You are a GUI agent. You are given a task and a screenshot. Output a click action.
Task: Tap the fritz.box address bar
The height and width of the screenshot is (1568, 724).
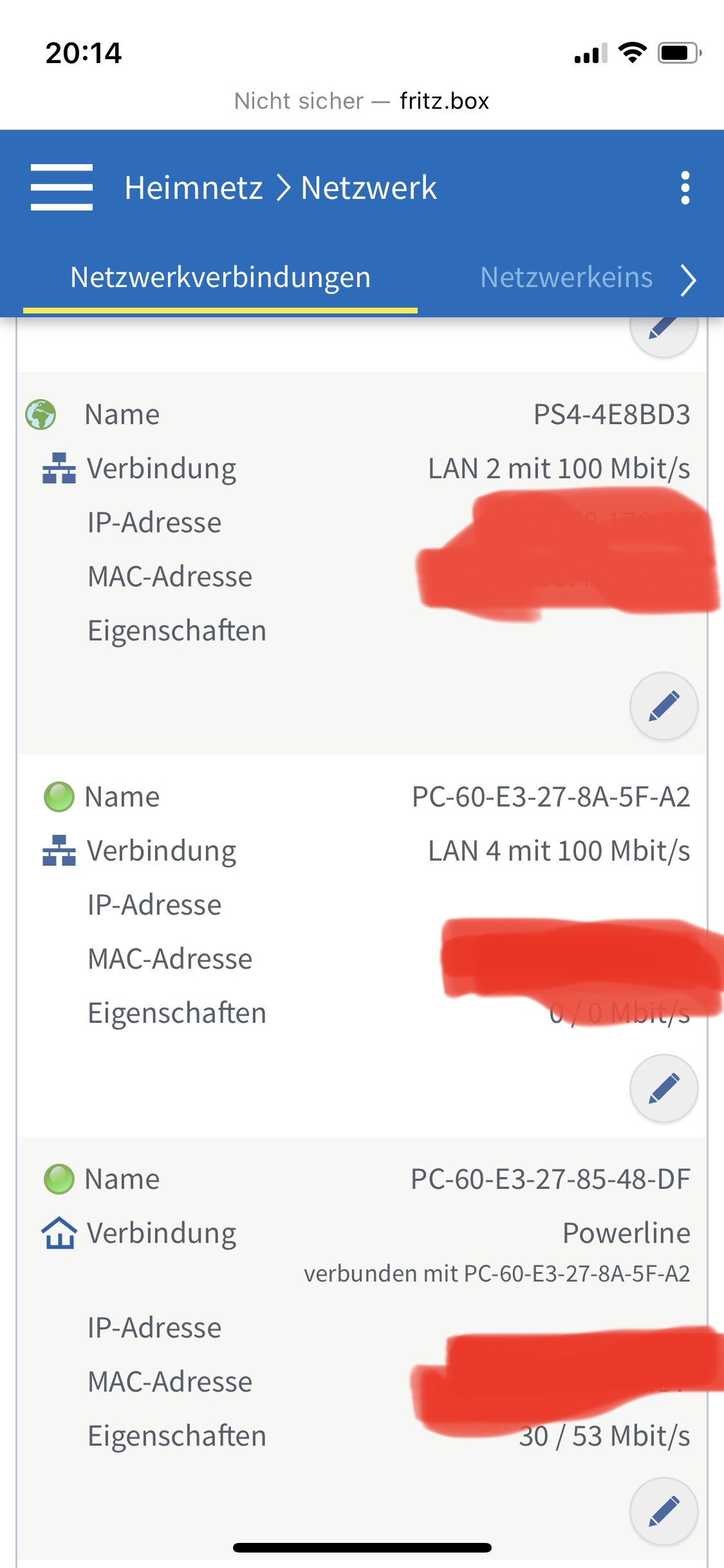tap(362, 101)
